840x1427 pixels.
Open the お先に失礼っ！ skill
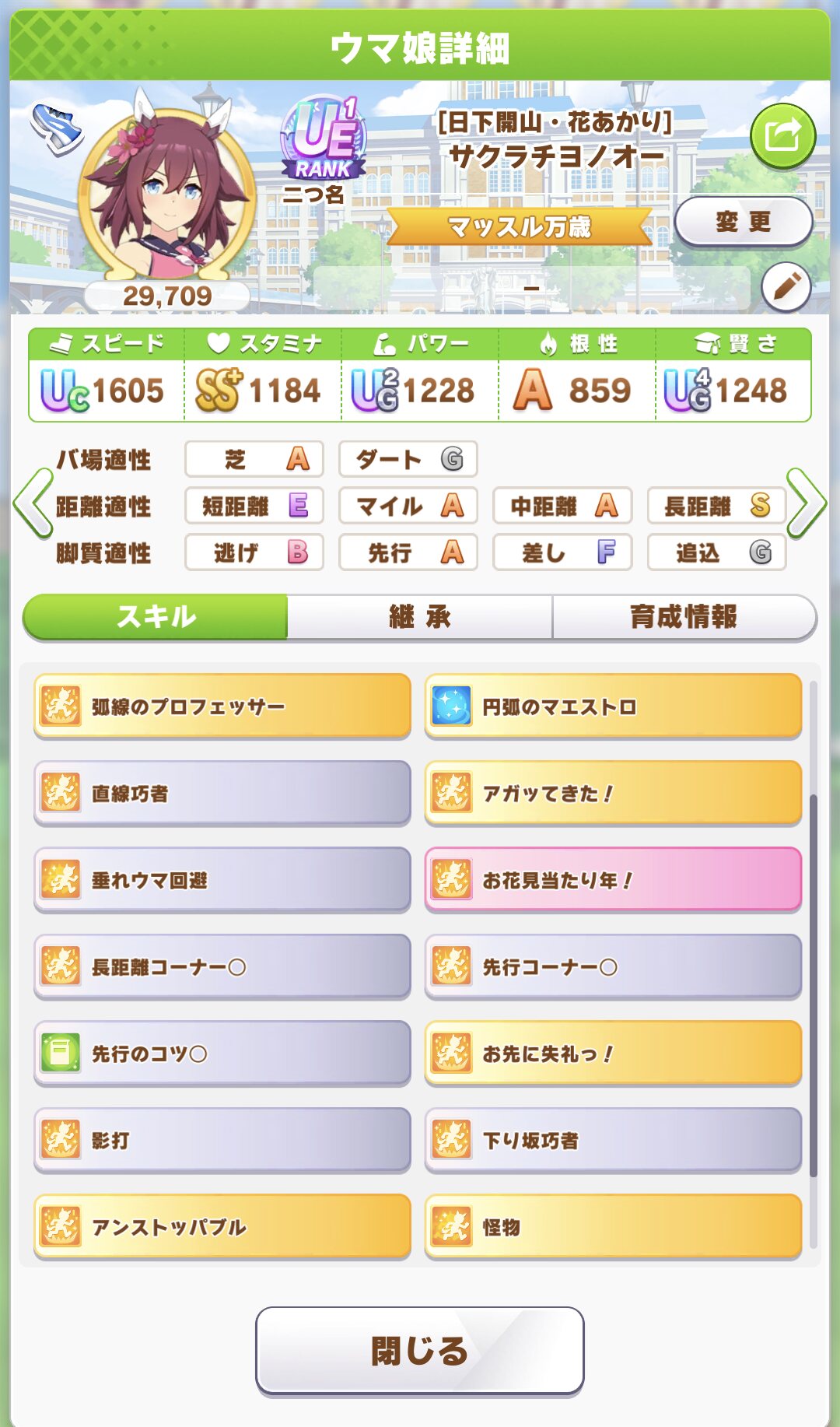(613, 1054)
